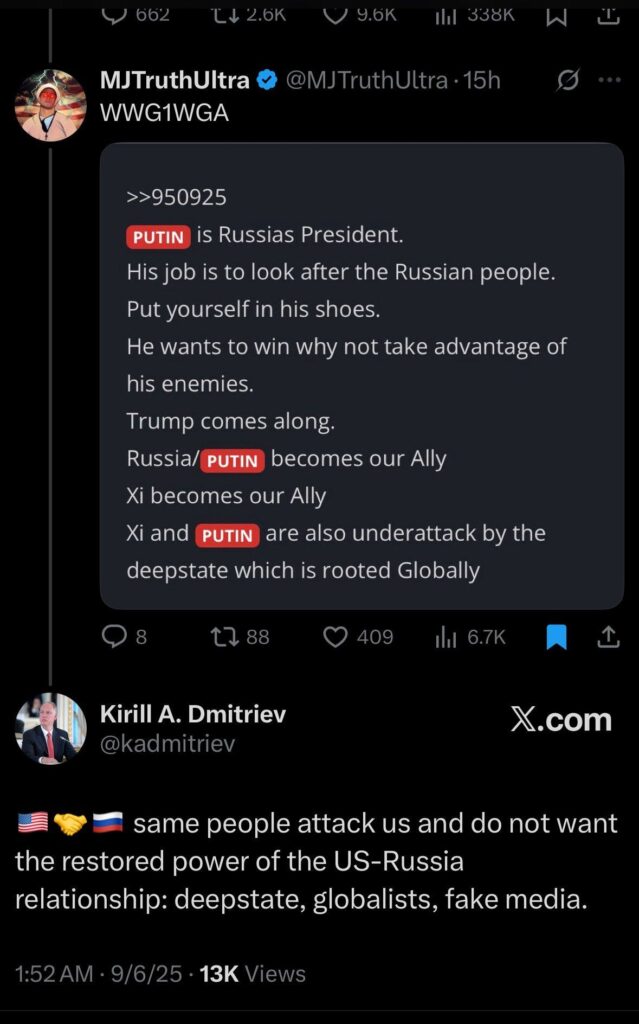This screenshot has width=639, height=1024.
Task: Open Kirill A. Dmitriev's avatar
Action: (x=51, y=728)
